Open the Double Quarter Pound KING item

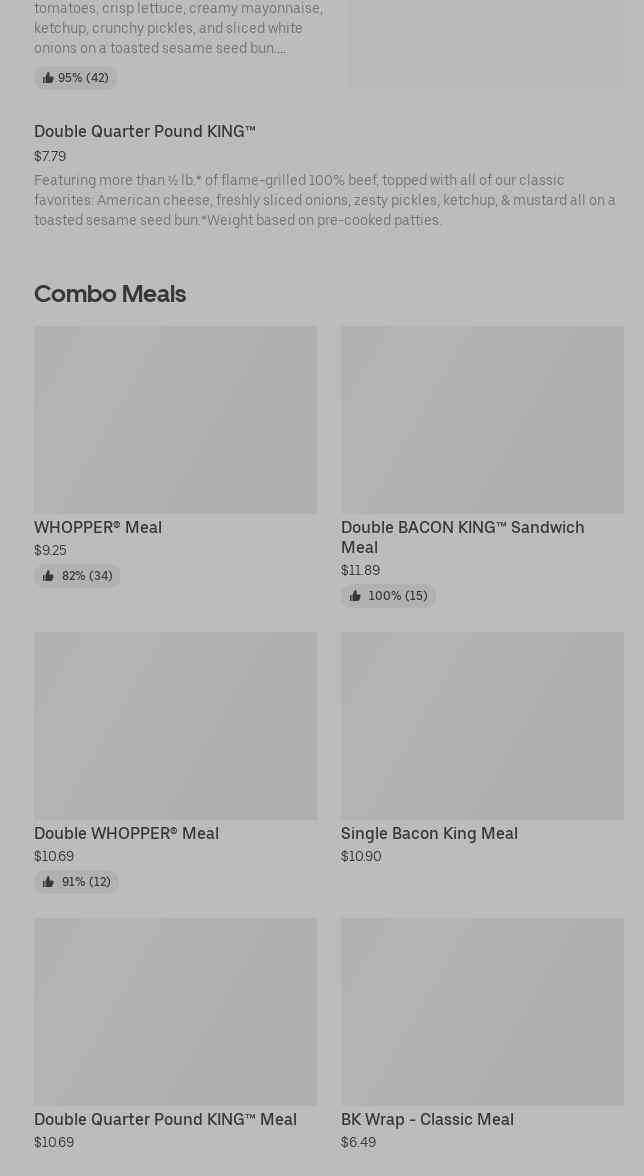click(328, 176)
